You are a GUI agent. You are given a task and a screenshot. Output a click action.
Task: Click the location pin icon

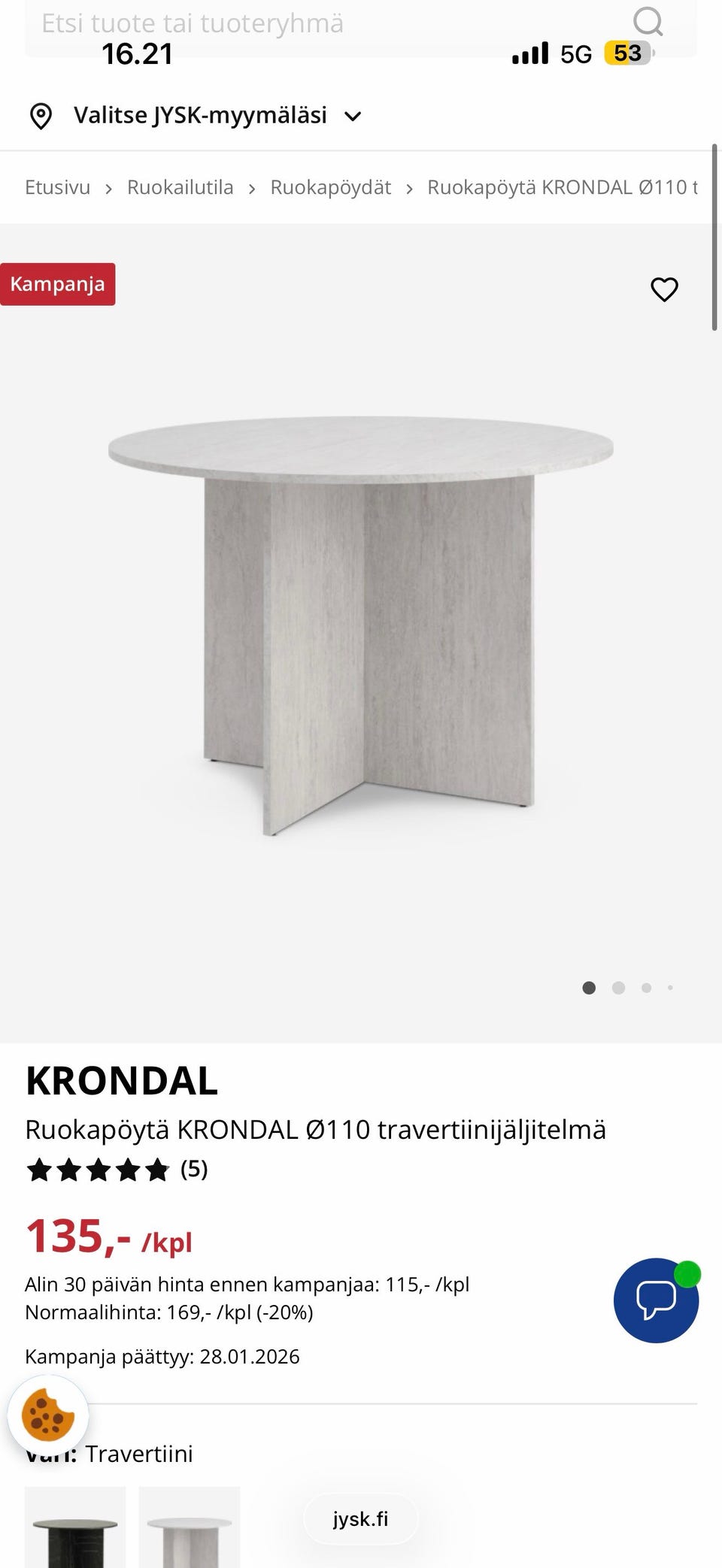coord(41,115)
